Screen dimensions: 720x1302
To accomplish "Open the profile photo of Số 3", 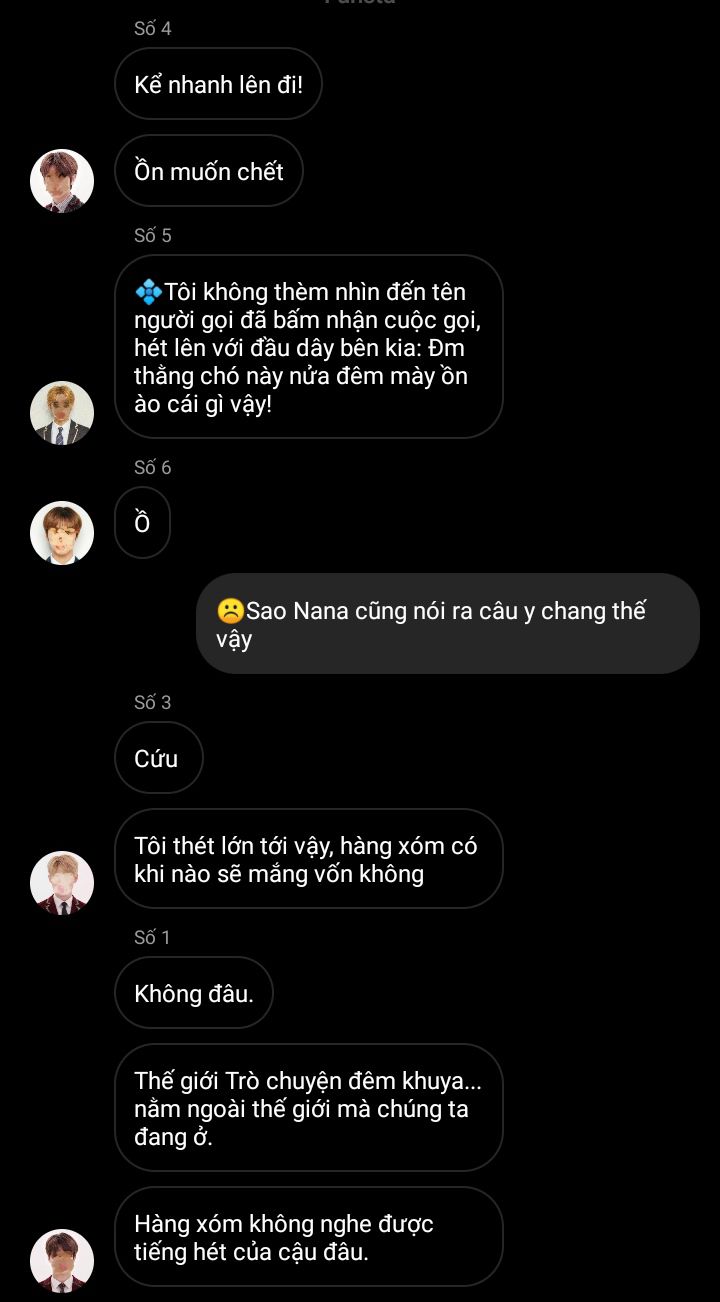I will tap(62, 883).
